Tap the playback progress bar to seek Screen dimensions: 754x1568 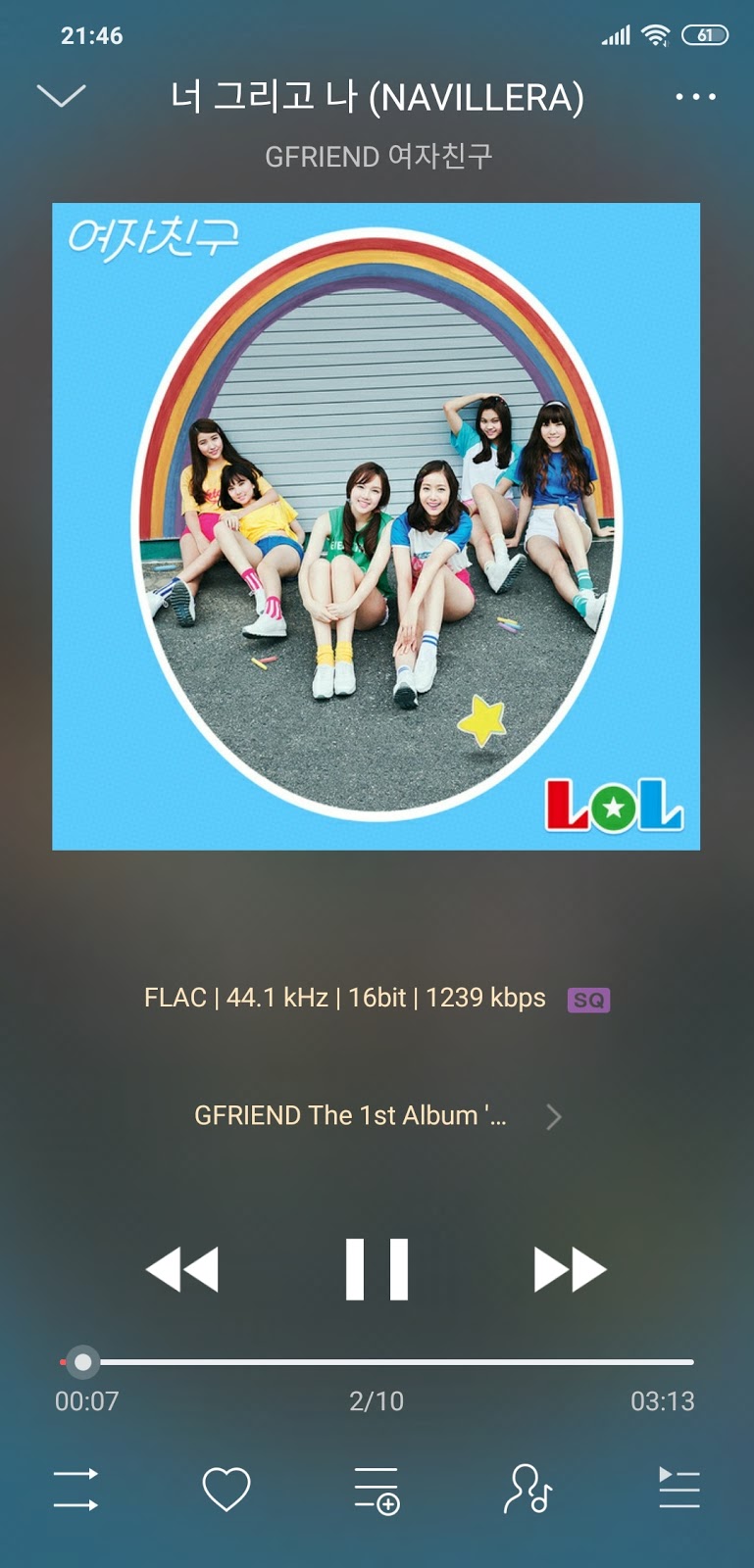pos(392,1362)
